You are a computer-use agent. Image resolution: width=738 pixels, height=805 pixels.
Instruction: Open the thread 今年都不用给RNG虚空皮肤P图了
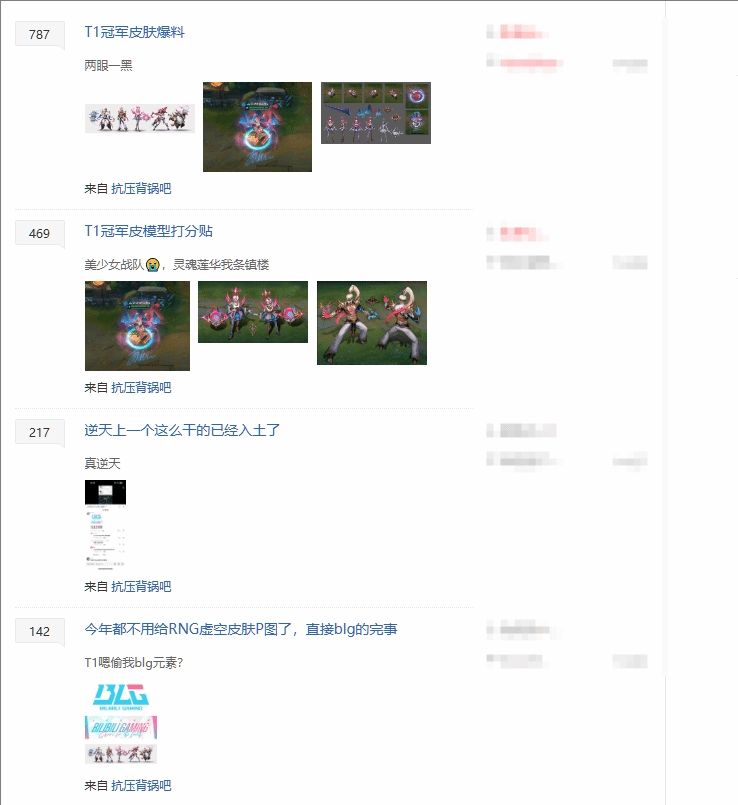(x=242, y=629)
